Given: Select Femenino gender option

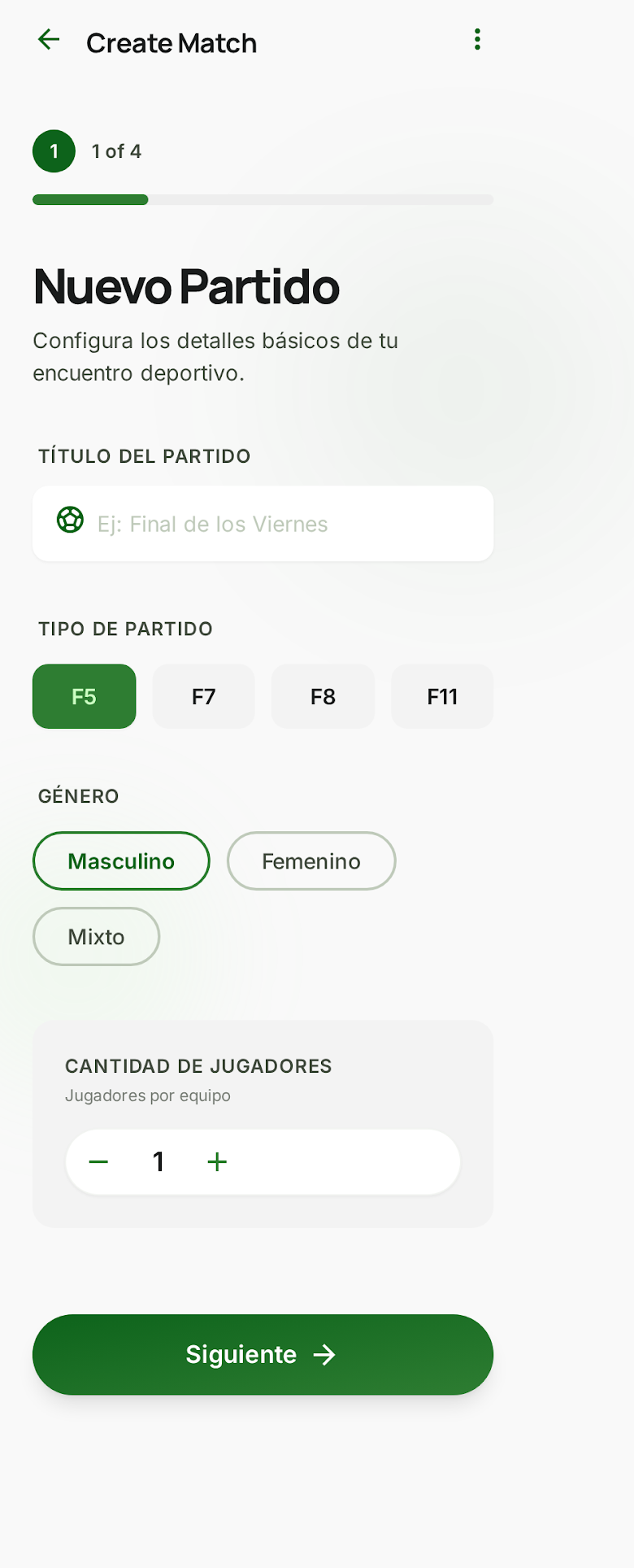Looking at the screenshot, I should coord(311,860).
